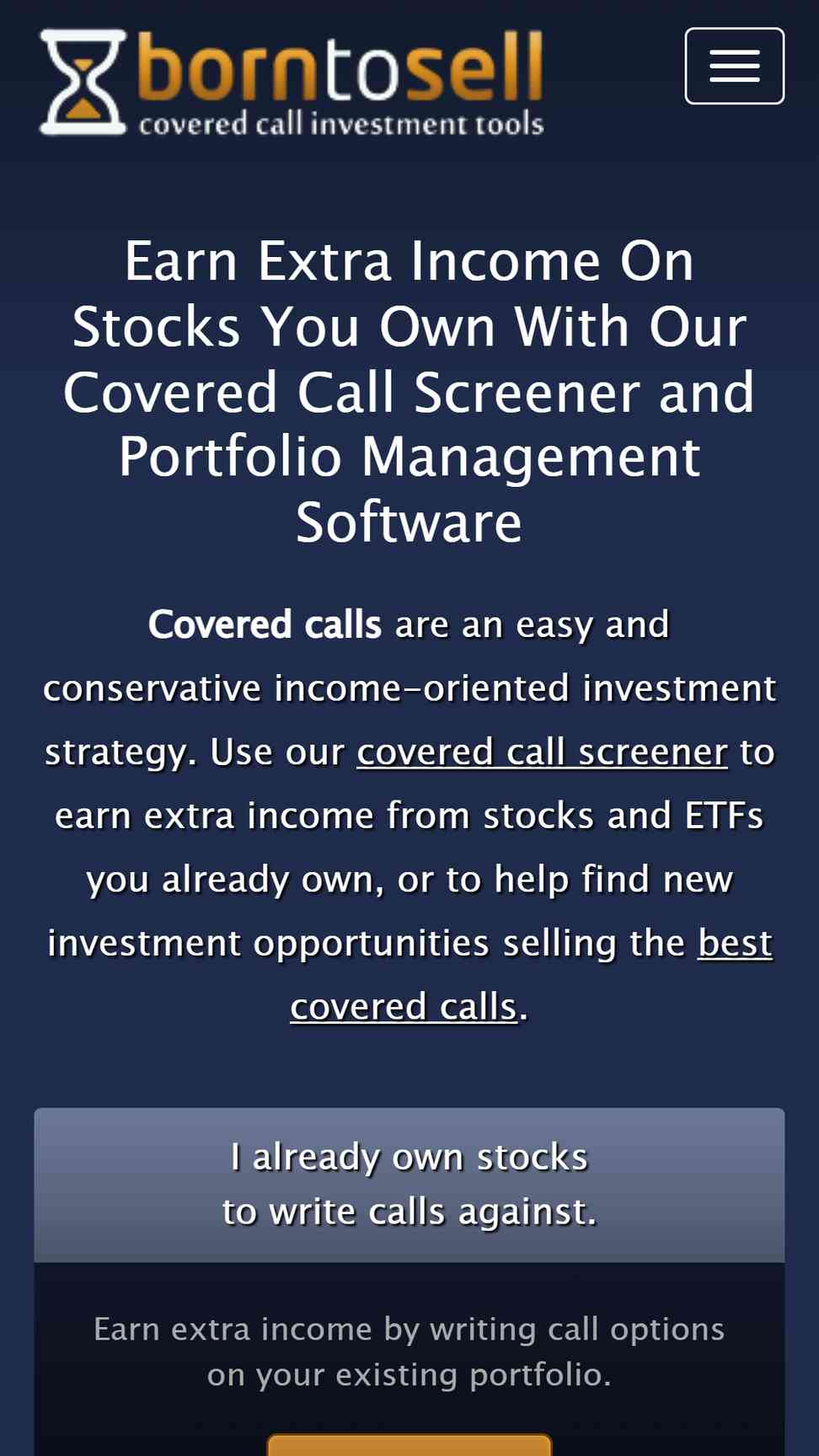Open the covered call screener link
819x1456 pixels.
click(x=542, y=752)
